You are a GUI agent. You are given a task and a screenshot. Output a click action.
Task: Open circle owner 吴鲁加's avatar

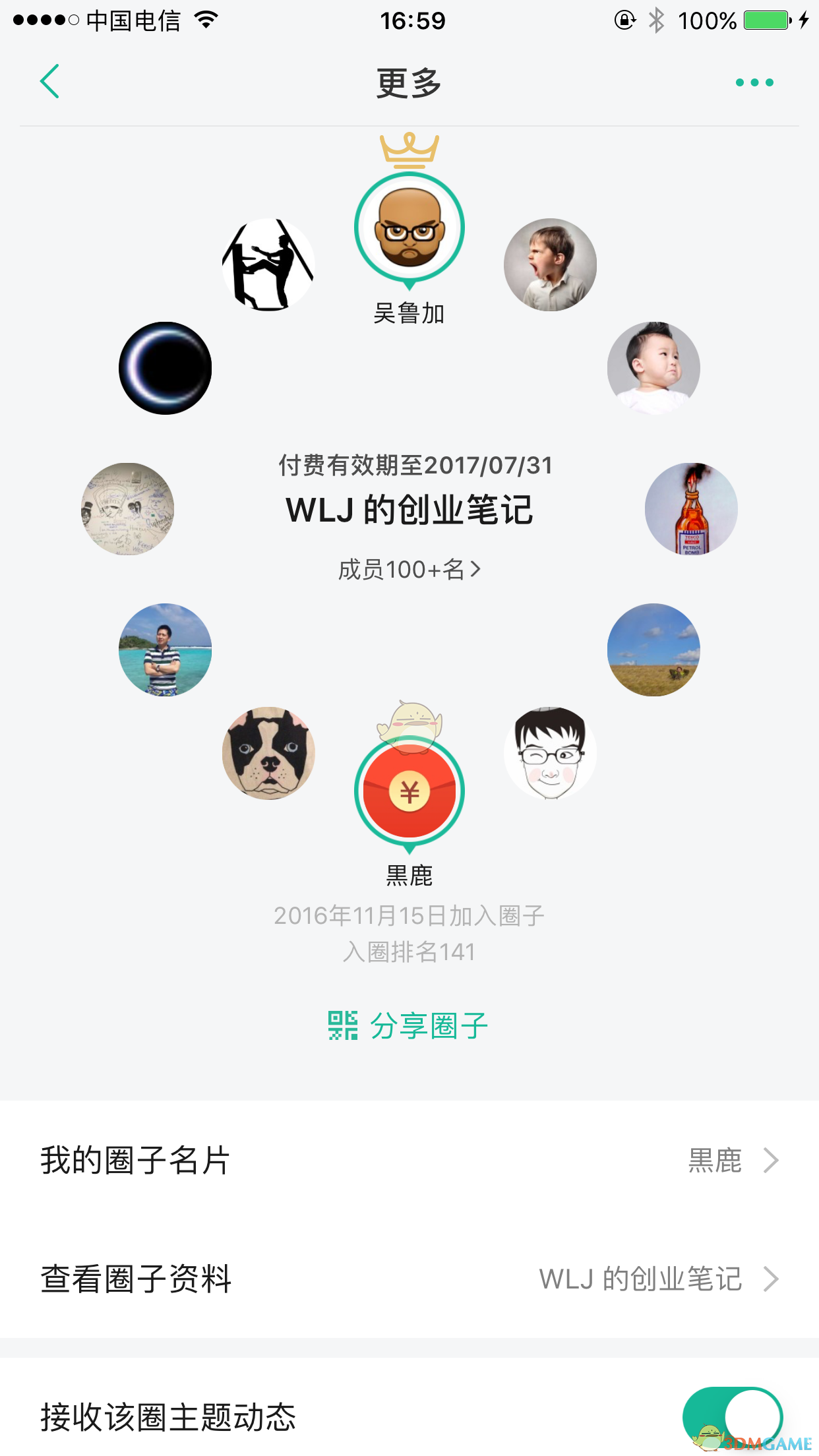409,228
